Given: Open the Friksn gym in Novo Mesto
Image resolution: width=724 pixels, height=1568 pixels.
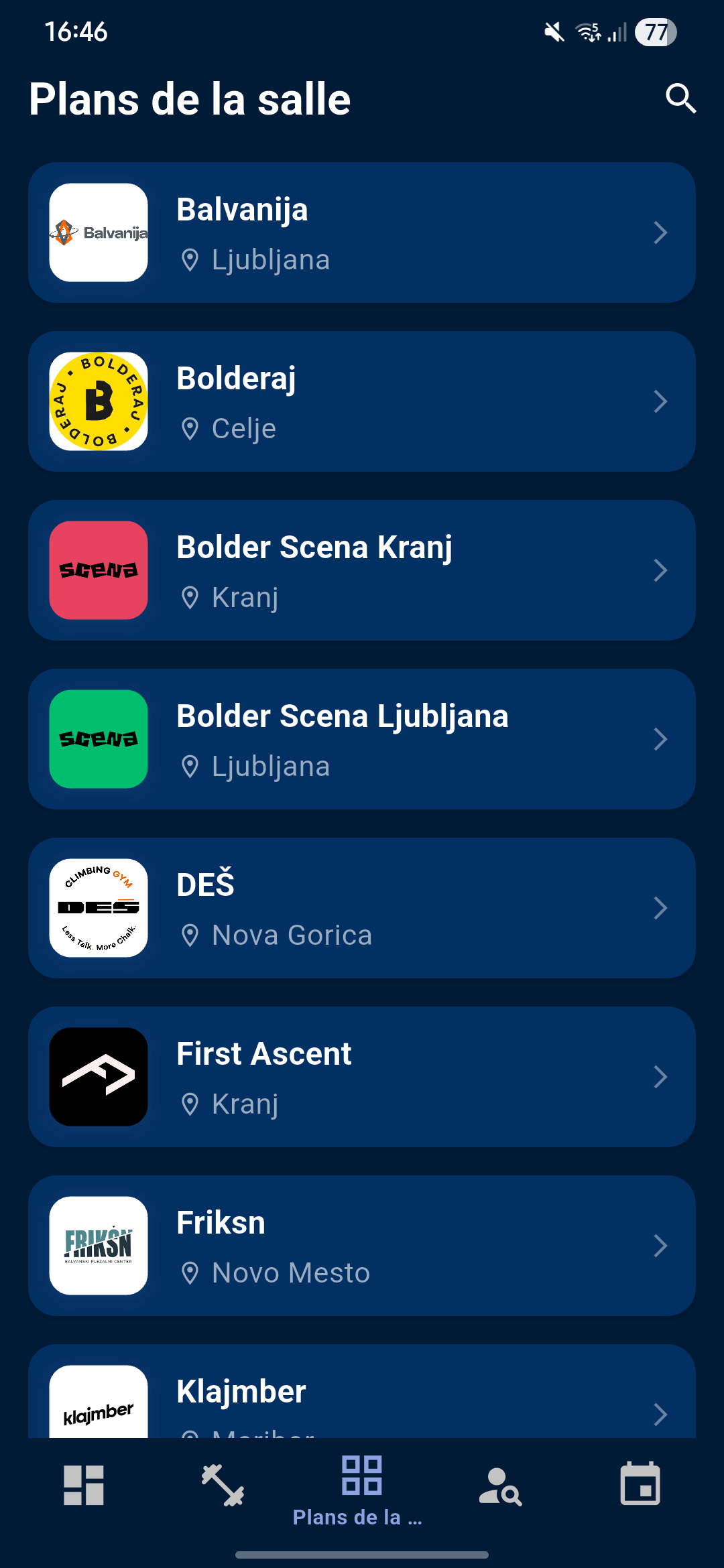Looking at the screenshot, I should (x=362, y=1246).
